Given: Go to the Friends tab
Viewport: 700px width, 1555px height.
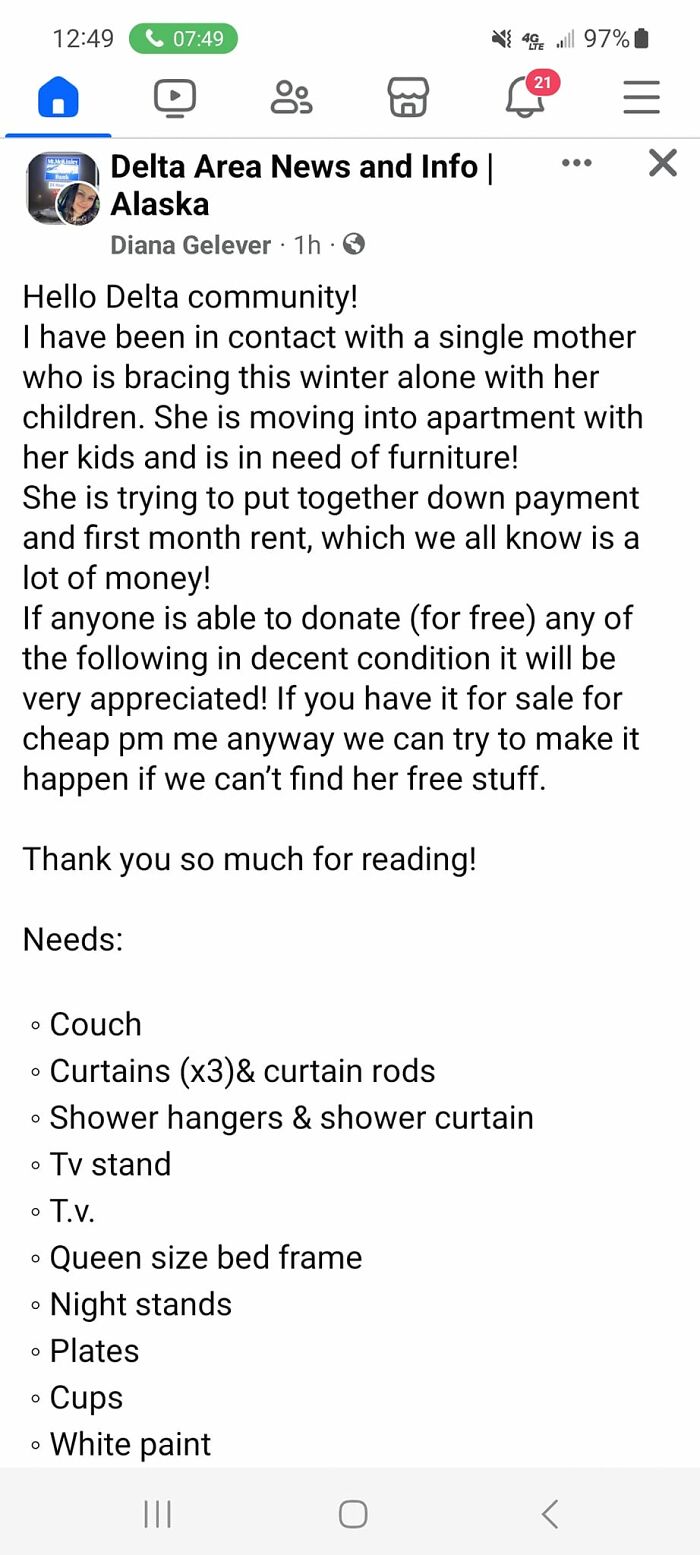Looking at the screenshot, I should (x=291, y=98).
